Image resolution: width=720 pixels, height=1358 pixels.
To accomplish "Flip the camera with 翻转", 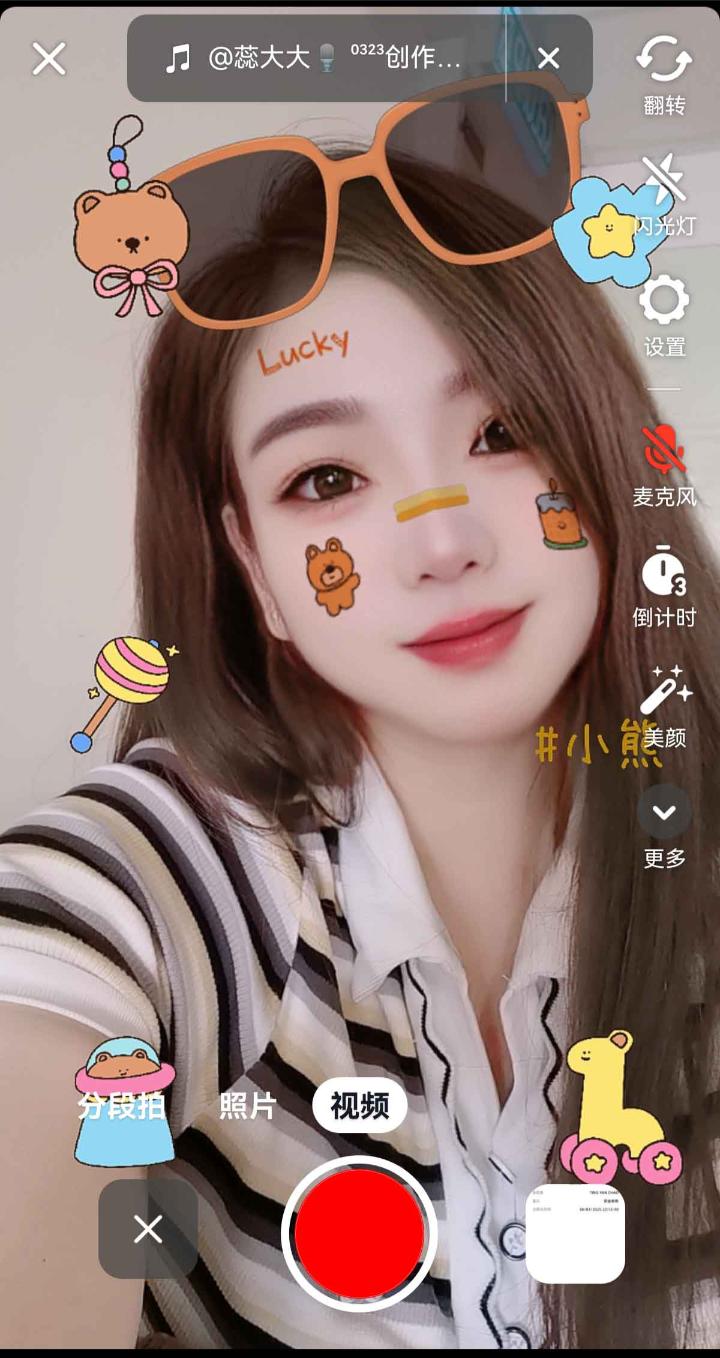I will [664, 73].
